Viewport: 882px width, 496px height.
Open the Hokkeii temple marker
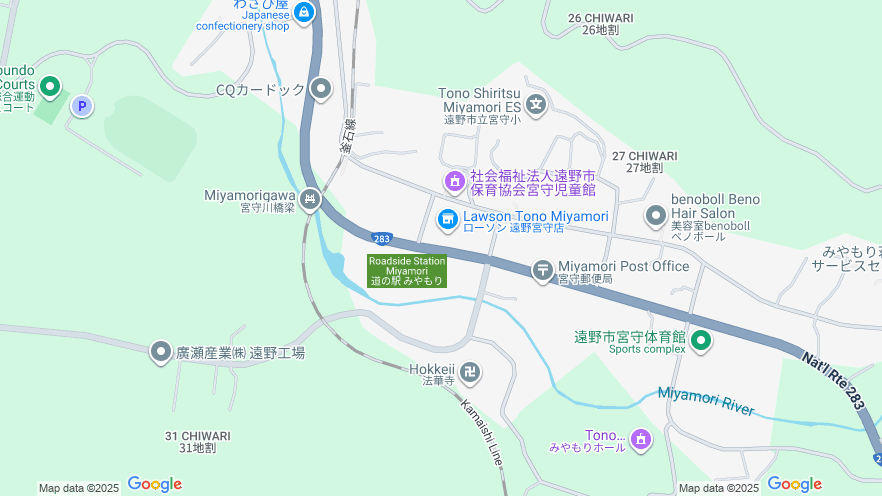(470, 373)
